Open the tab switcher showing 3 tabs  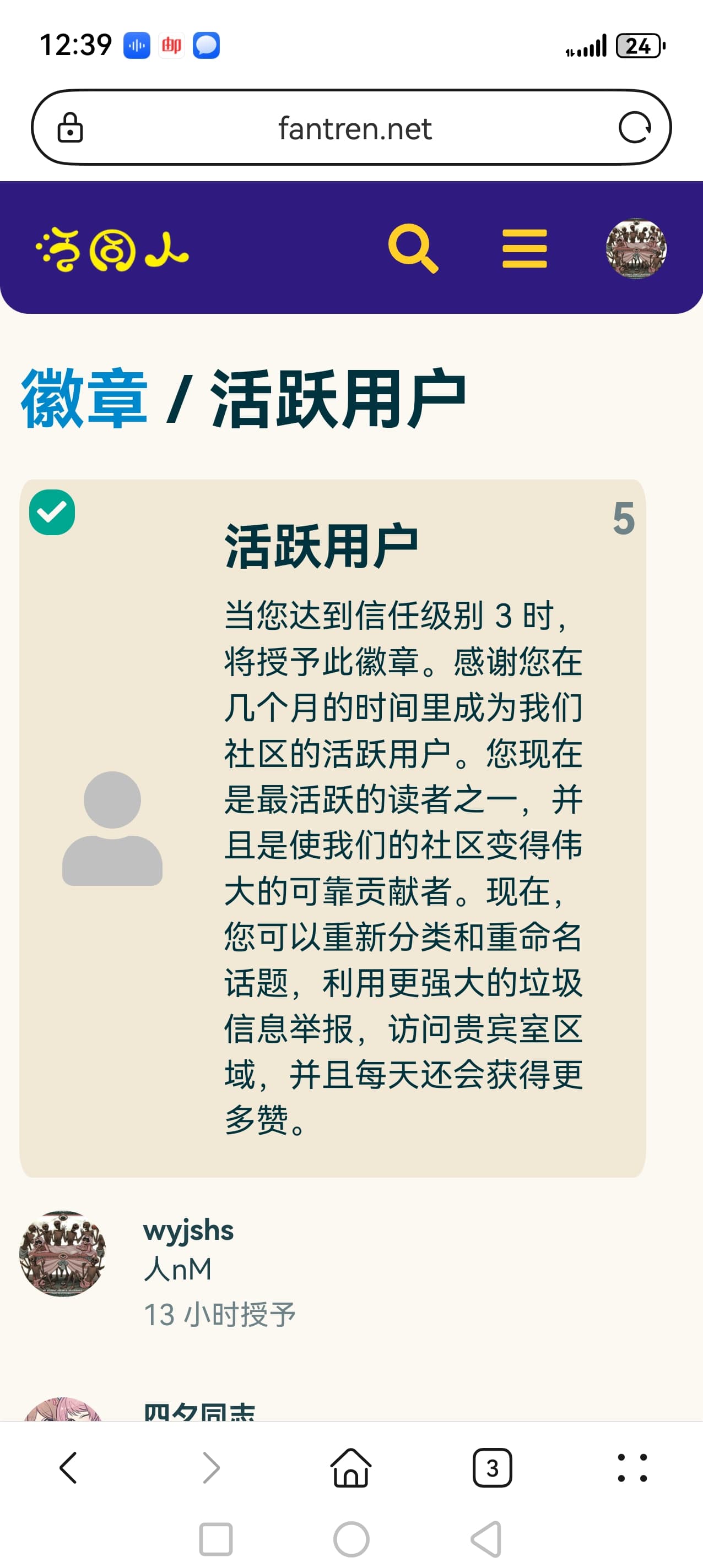click(x=492, y=1468)
